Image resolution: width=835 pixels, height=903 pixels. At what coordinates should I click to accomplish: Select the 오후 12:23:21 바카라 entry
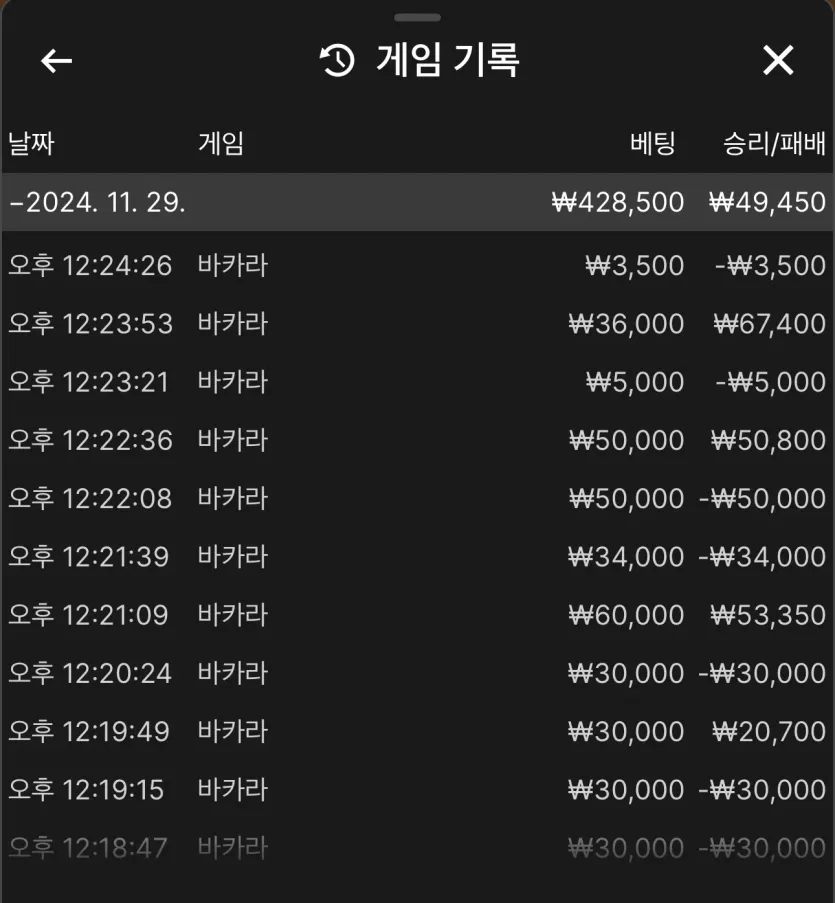[x=417, y=382]
